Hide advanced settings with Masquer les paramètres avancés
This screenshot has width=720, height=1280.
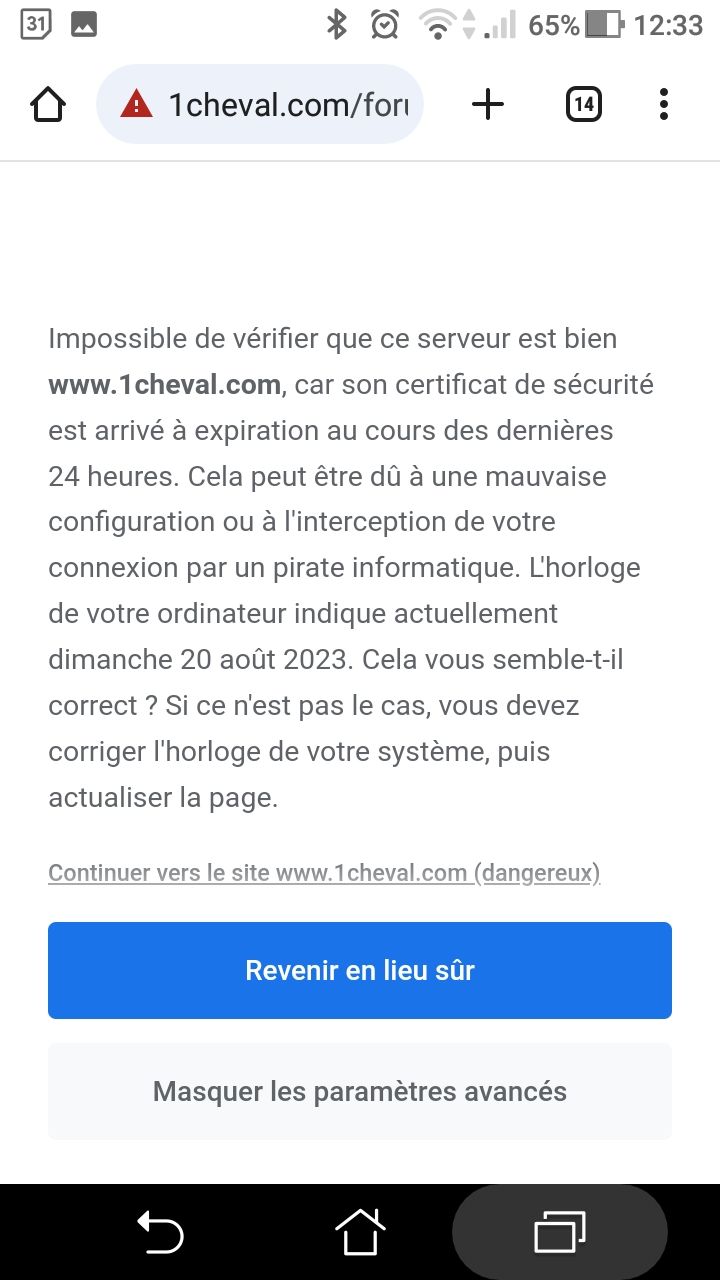[360, 1091]
